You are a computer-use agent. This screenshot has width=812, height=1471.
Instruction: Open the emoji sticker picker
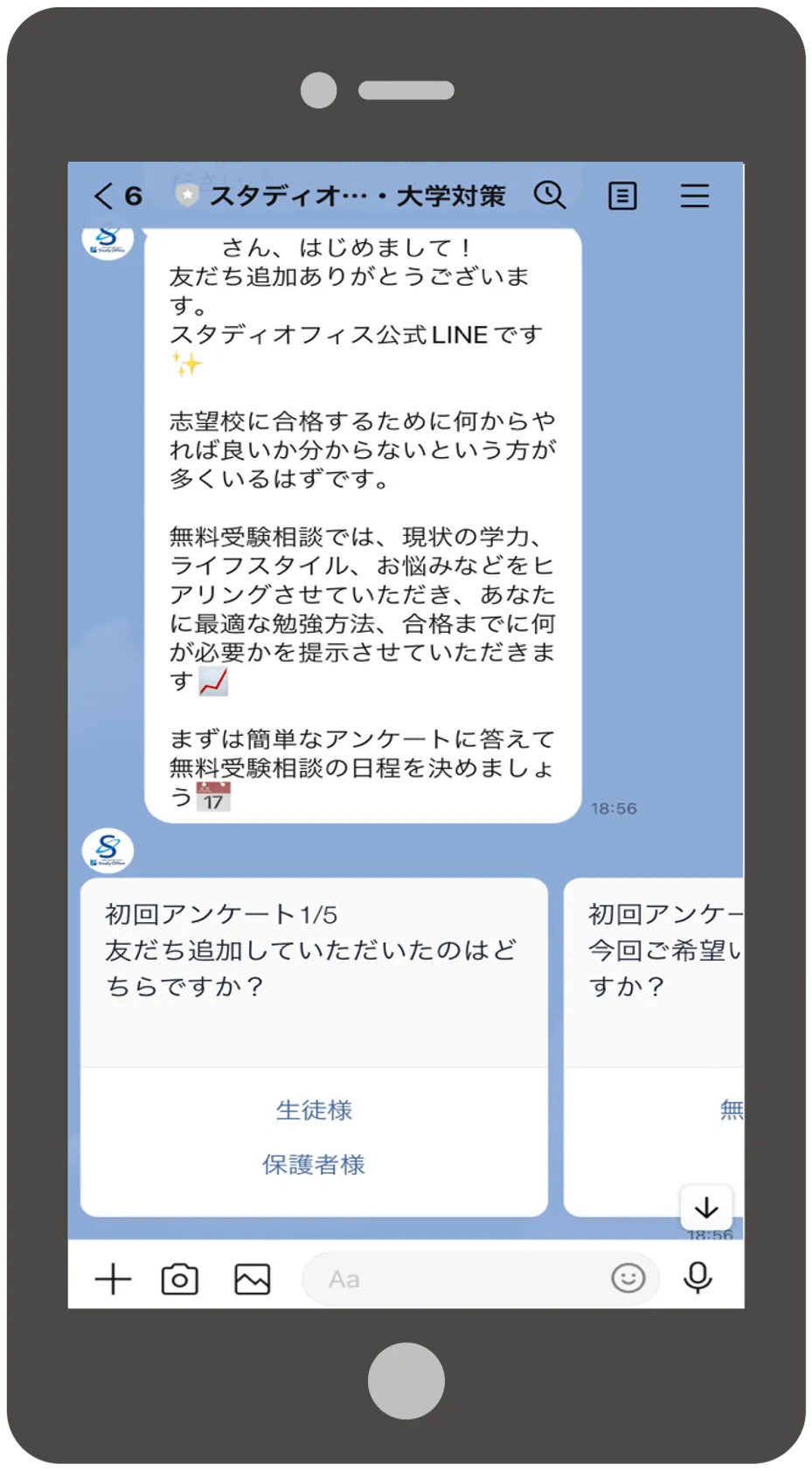[628, 1279]
